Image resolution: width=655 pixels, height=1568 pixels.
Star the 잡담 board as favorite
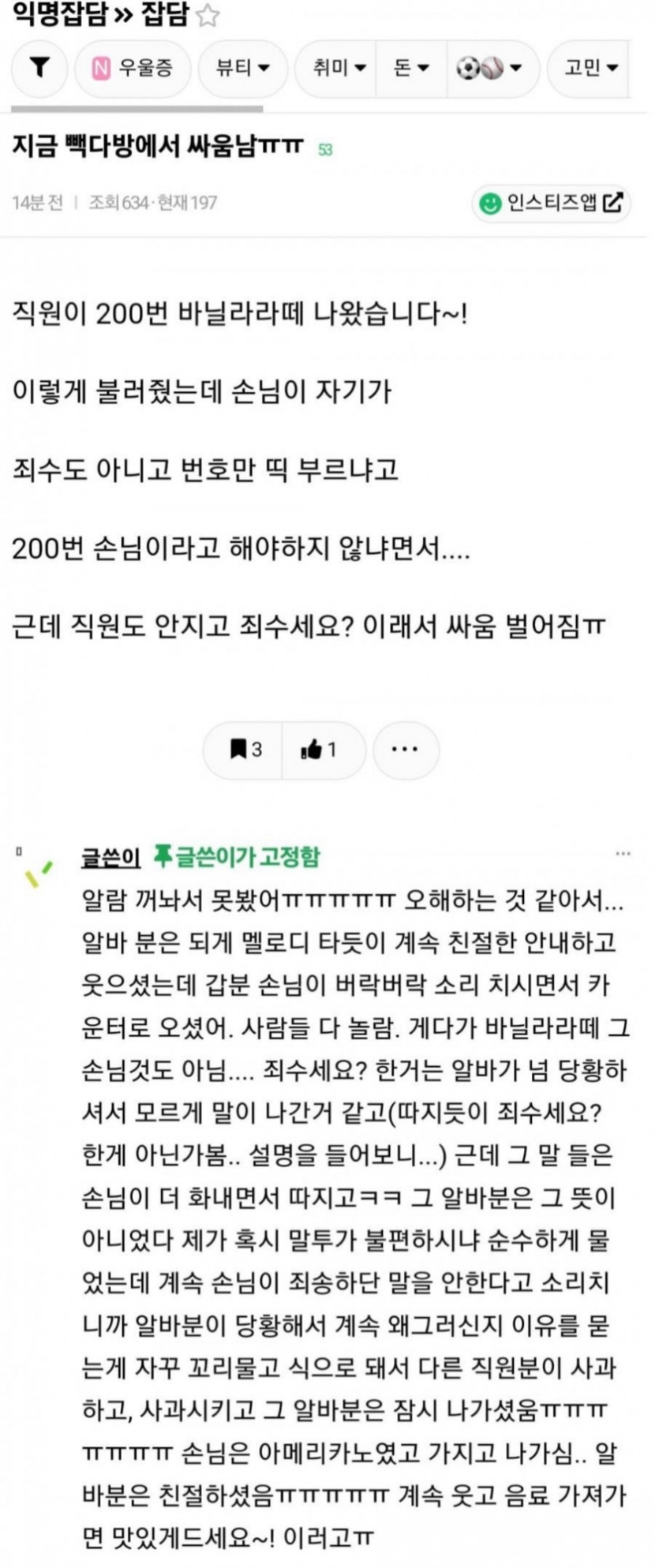(x=208, y=15)
